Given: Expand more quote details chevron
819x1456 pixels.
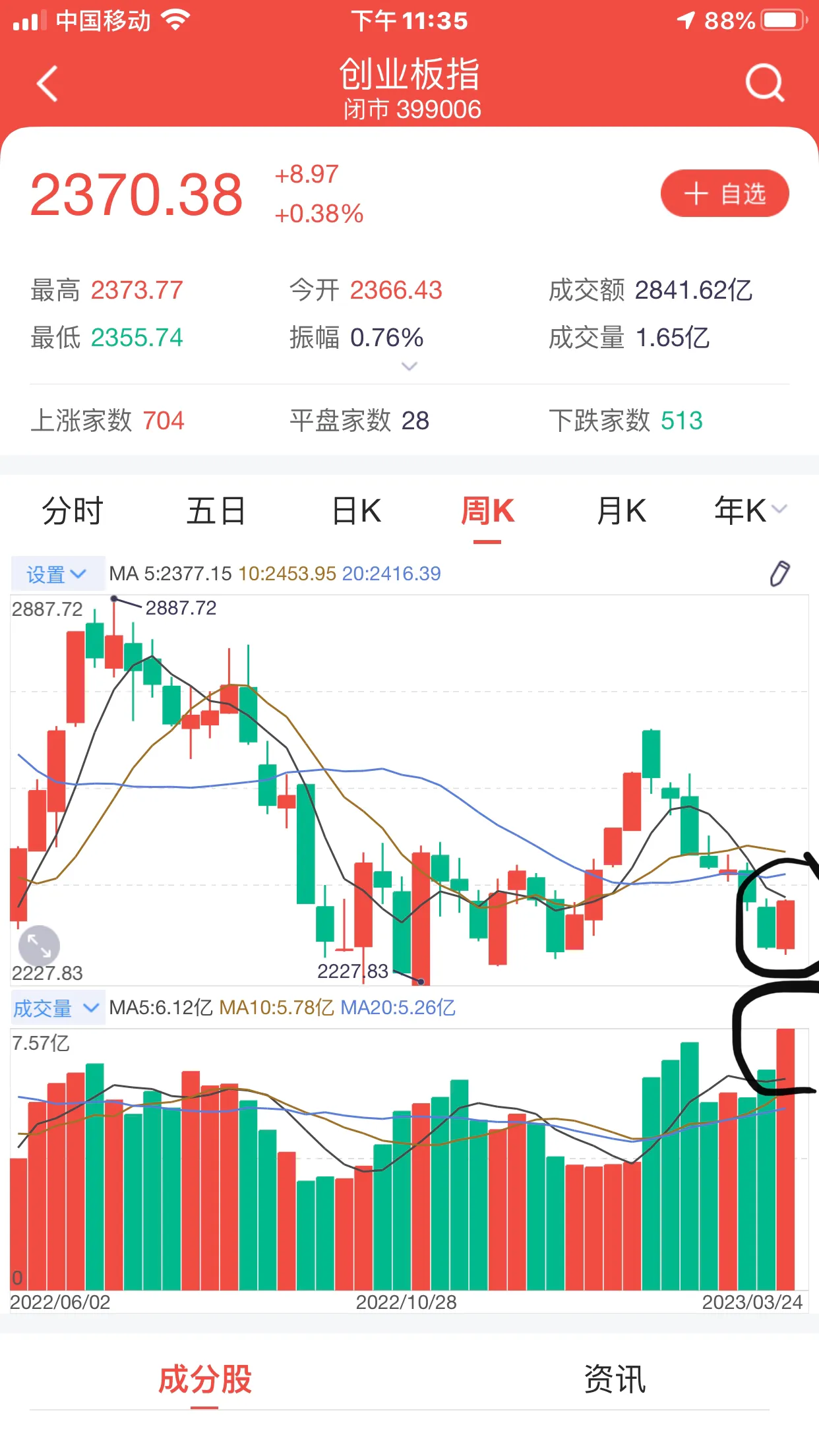Looking at the screenshot, I should tap(409, 367).
